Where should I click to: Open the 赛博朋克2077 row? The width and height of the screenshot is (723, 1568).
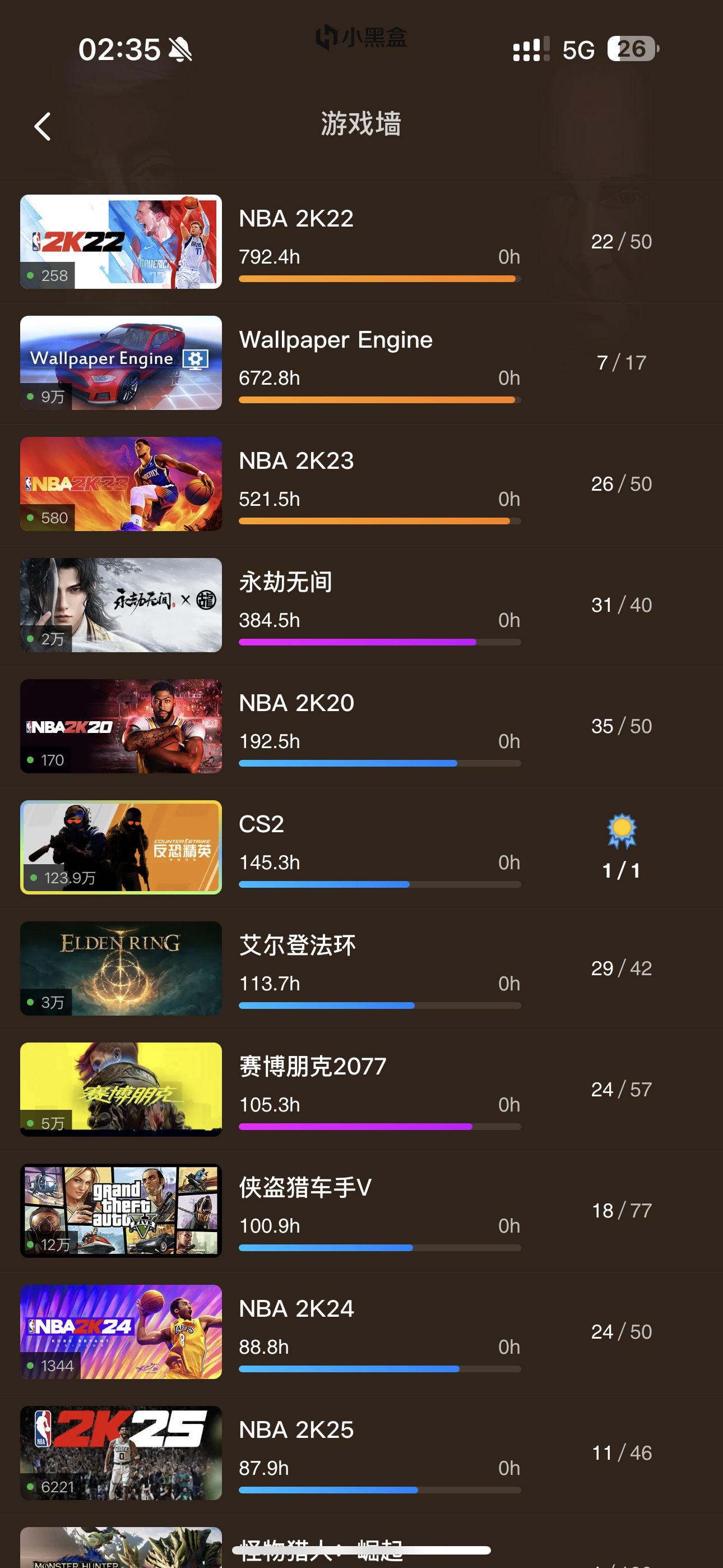(x=361, y=1090)
